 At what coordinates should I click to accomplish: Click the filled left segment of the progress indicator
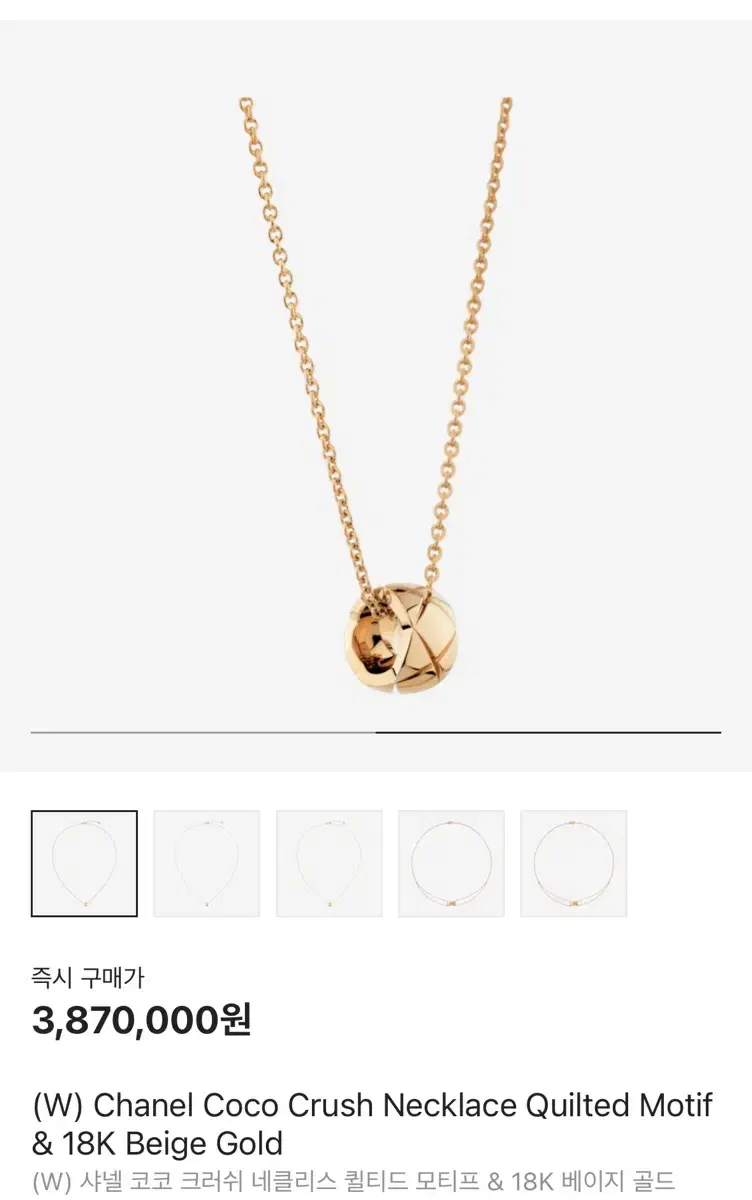[x=200, y=735]
